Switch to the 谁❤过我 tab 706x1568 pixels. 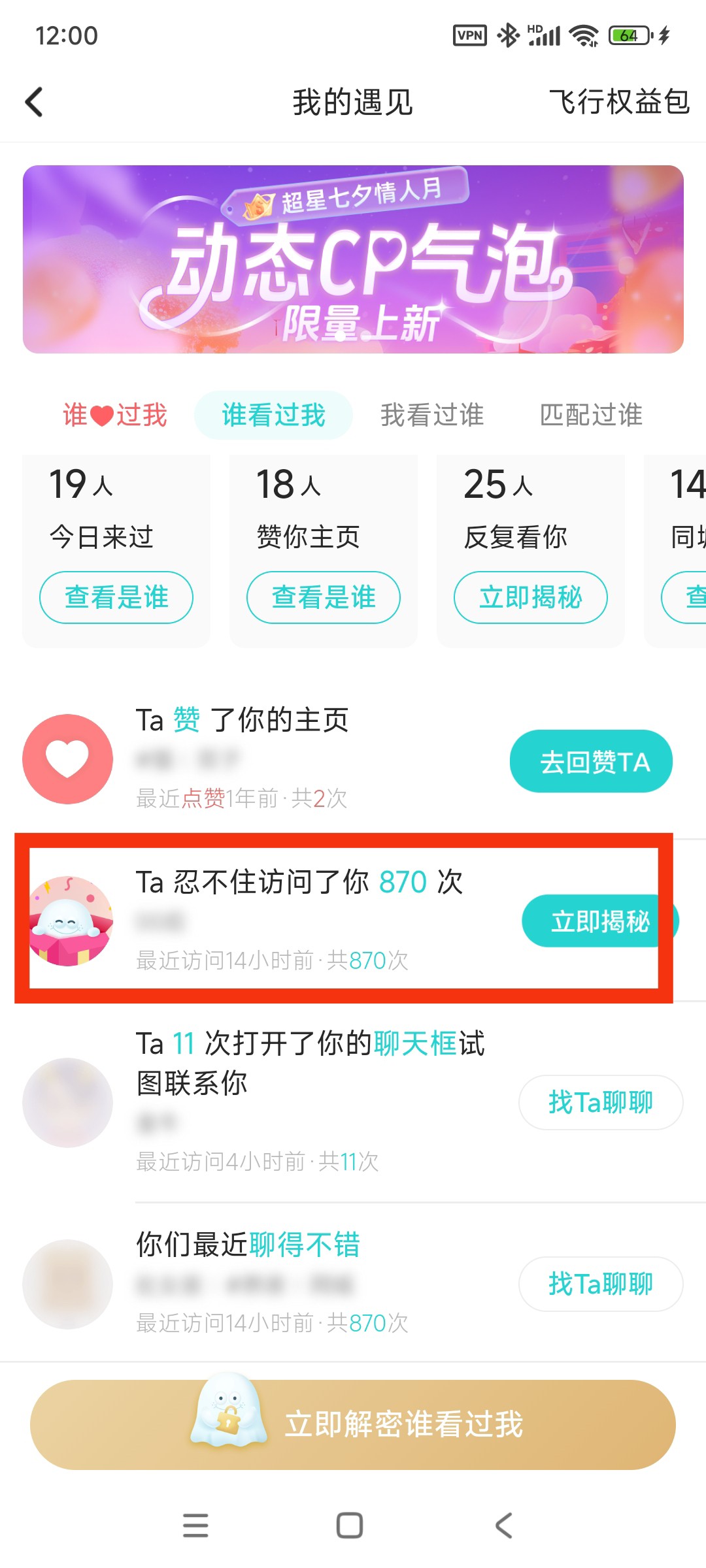115,415
